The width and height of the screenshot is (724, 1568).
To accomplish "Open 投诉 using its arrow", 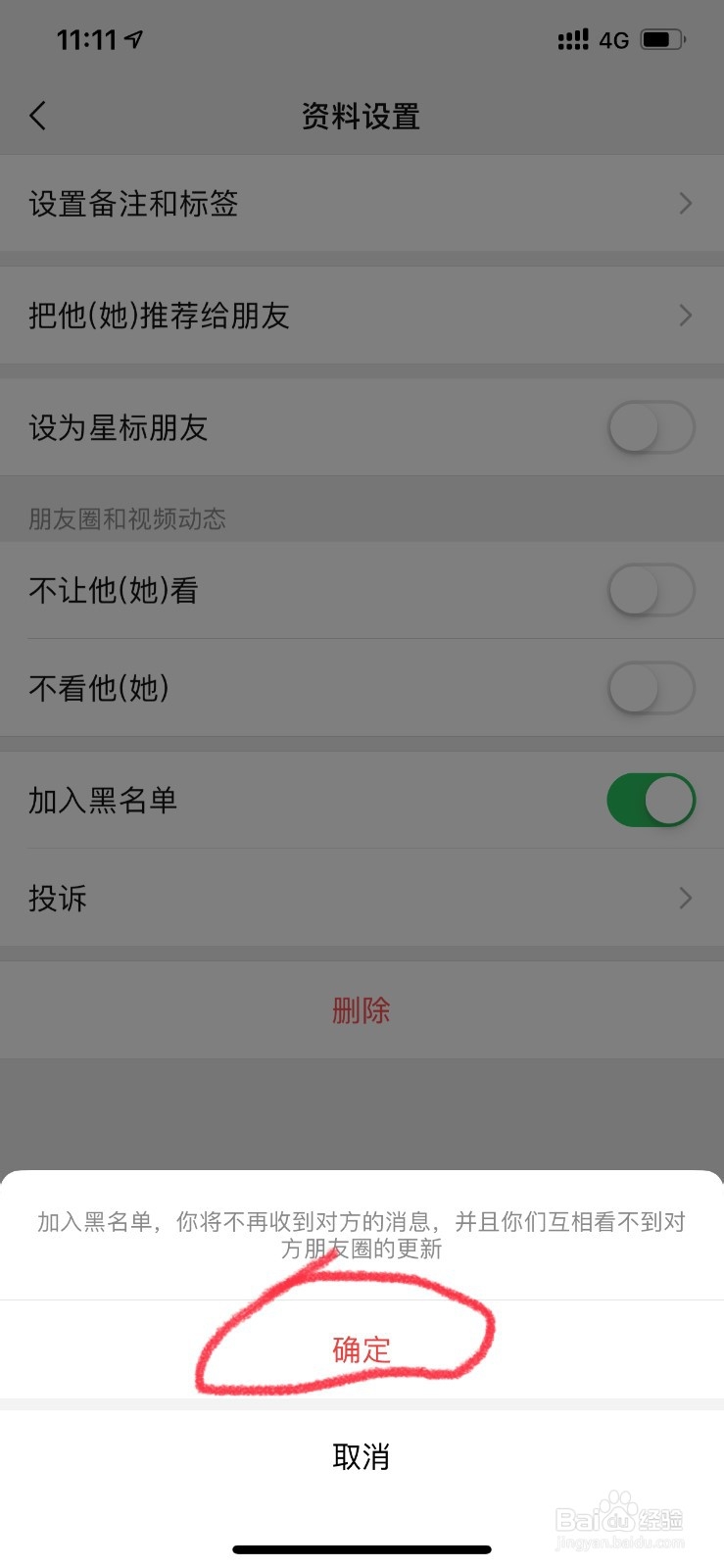I will click(686, 898).
